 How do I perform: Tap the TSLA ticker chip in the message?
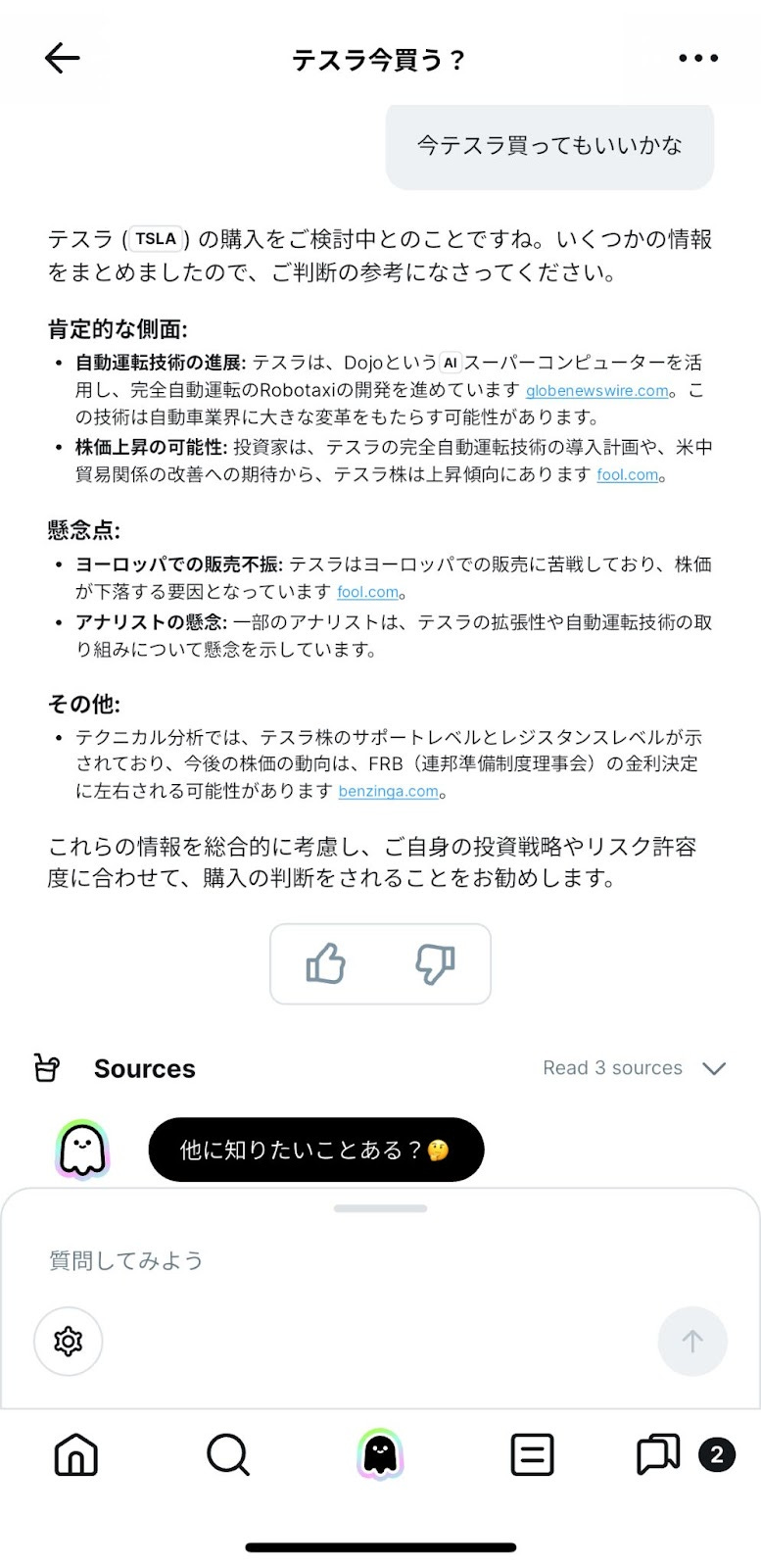coord(154,238)
